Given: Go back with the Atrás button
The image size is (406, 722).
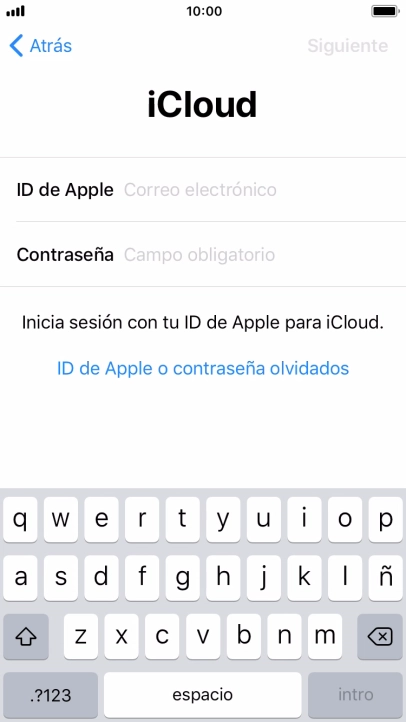Looking at the screenshot, I should coord(41,46).
